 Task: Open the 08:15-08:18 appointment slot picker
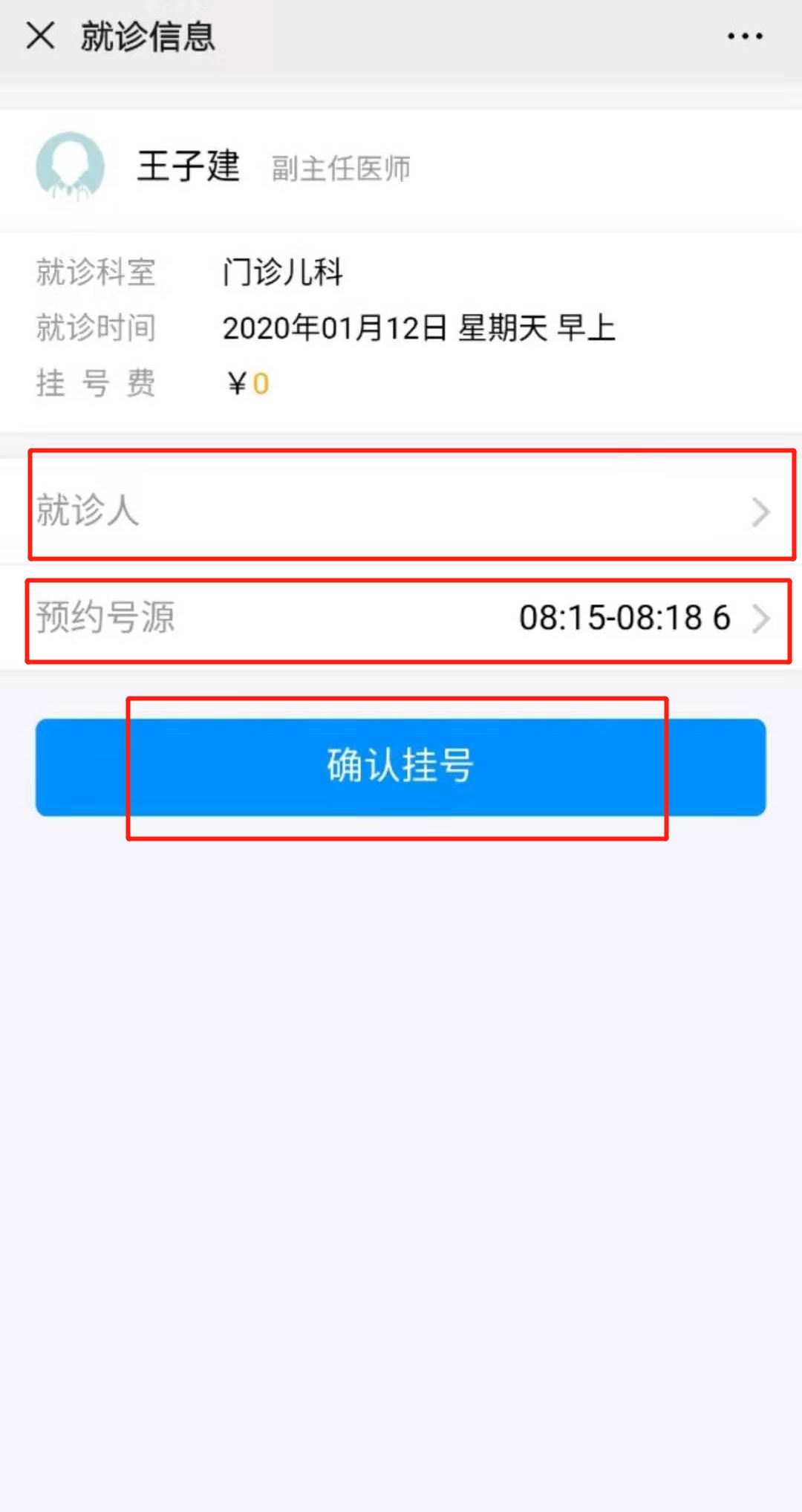pos(624,617)
